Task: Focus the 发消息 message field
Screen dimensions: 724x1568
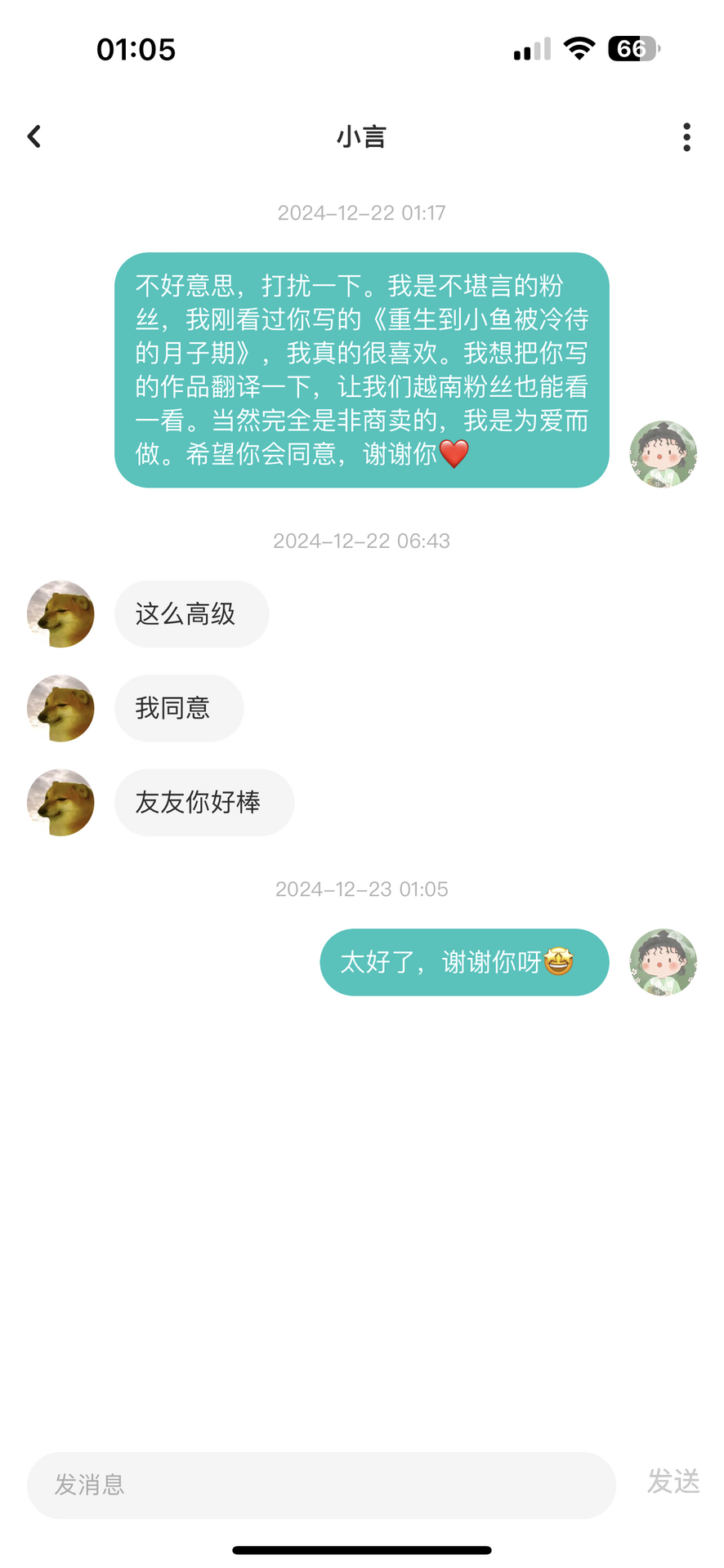Action: [320, 1484]
